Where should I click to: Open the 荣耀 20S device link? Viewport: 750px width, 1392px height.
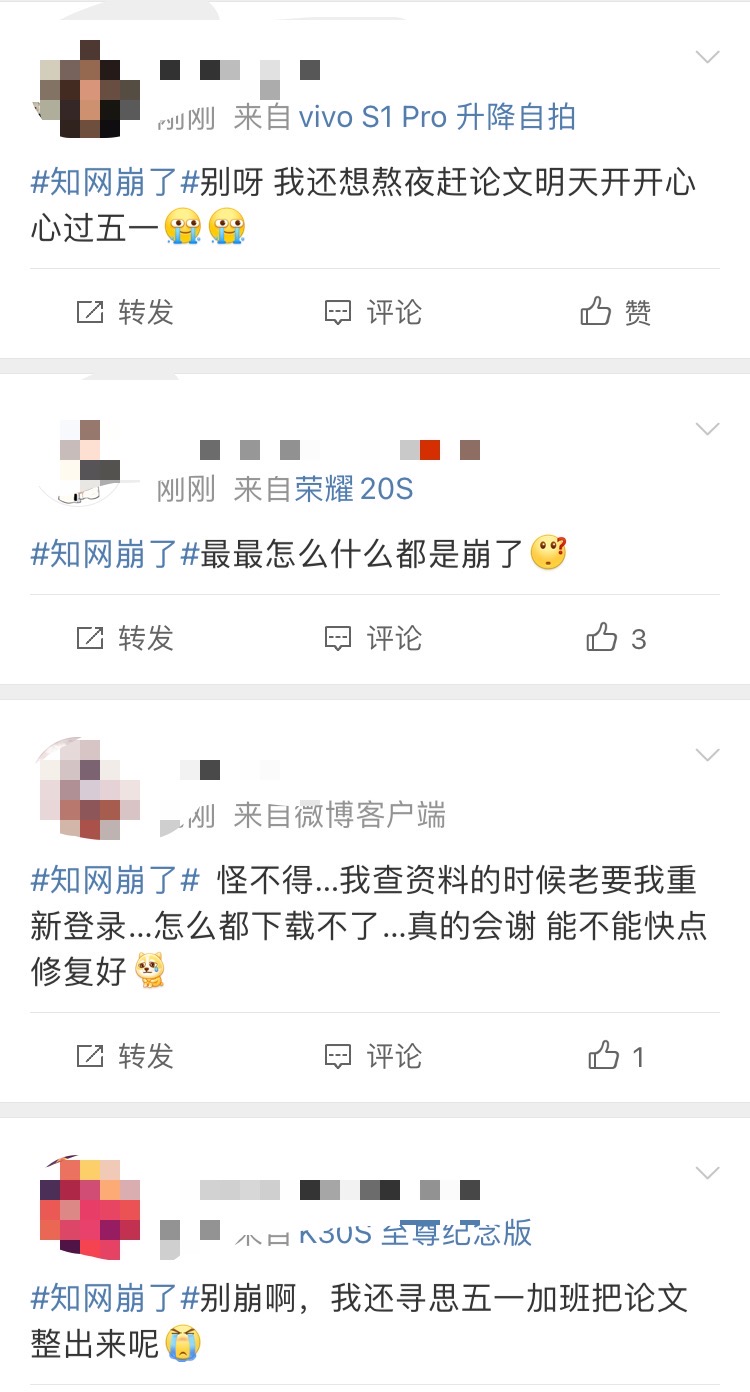click(354, 489)
